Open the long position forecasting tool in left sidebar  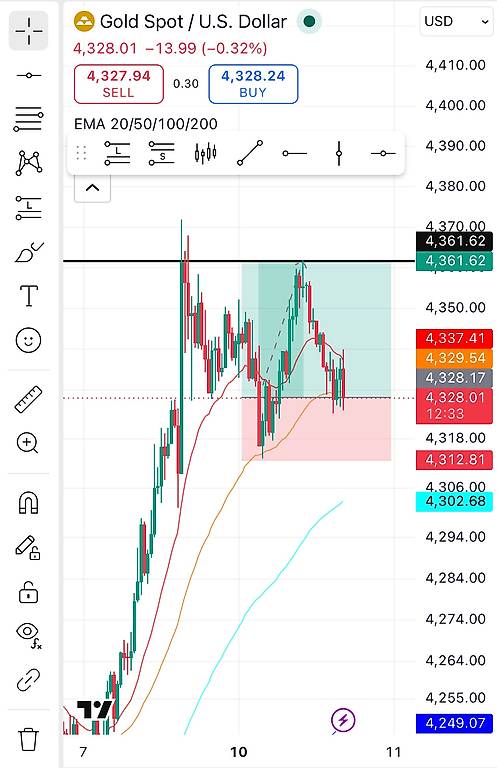(x=28, y=207)
